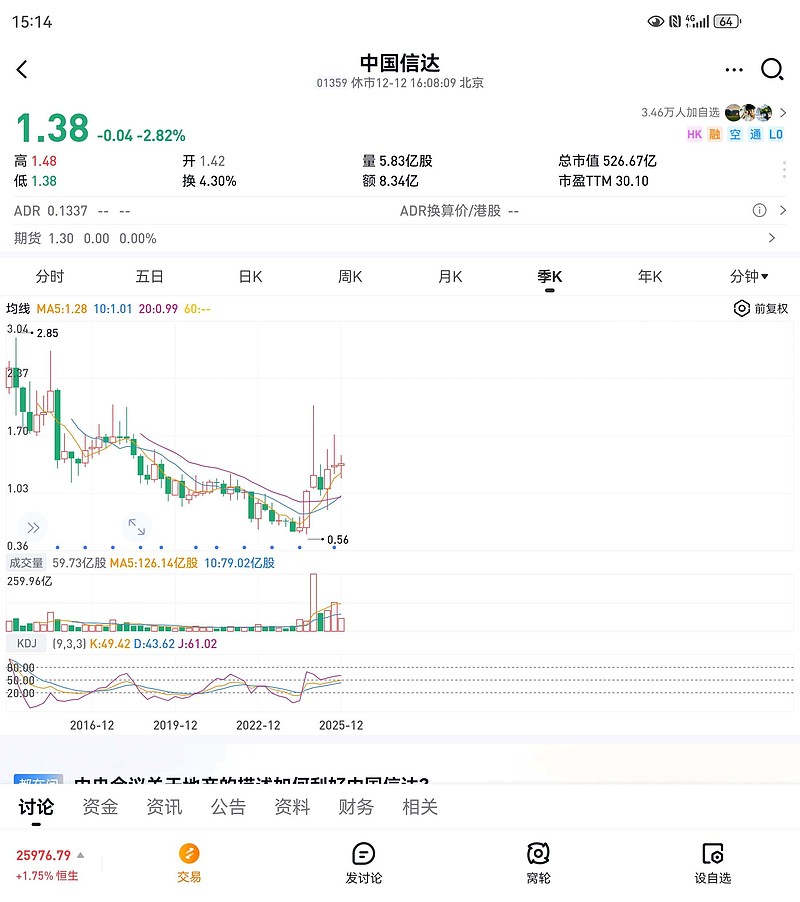Toggle the 融 margin trading tag
800x902 pixels.
click(x=716, y=133)
